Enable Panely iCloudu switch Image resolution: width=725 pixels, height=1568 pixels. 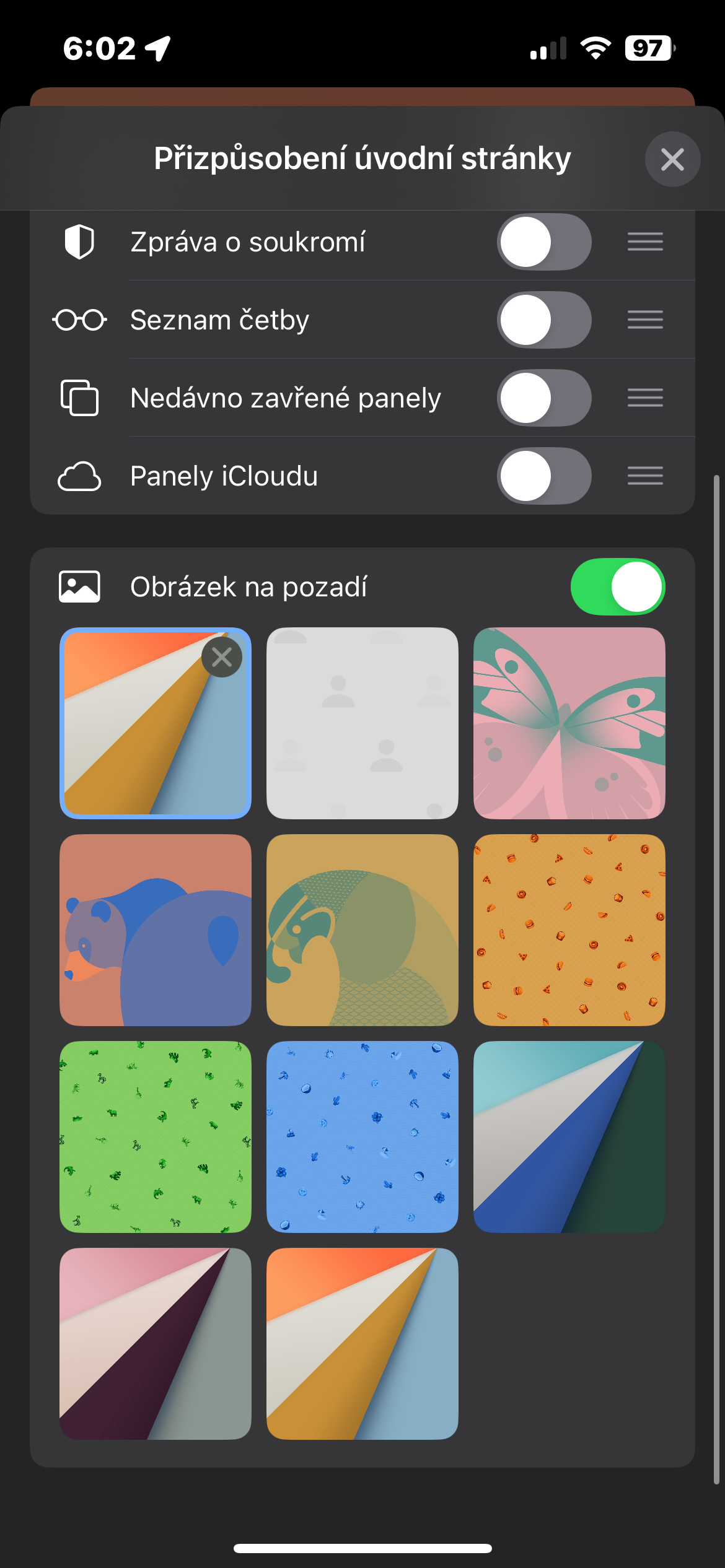(x=543, y=476)
